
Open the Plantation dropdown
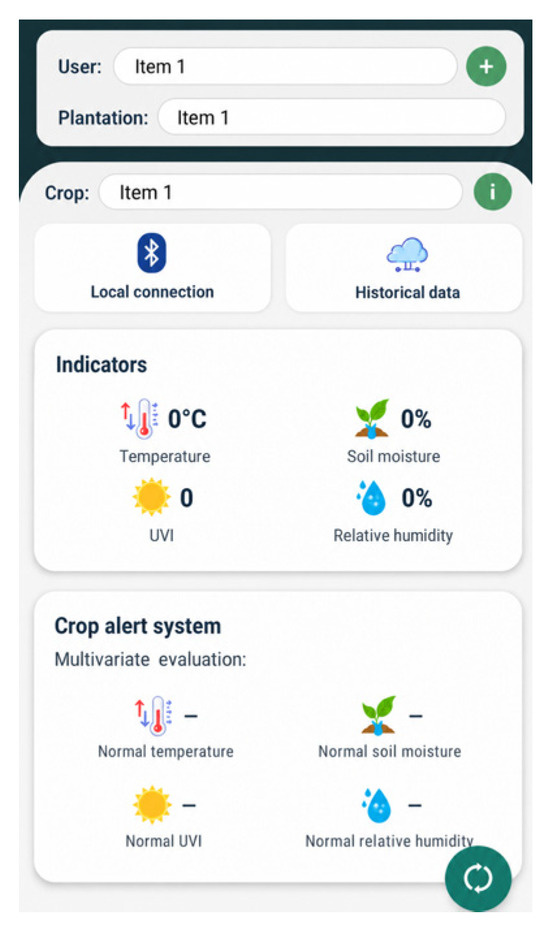(x=332, y=117)
